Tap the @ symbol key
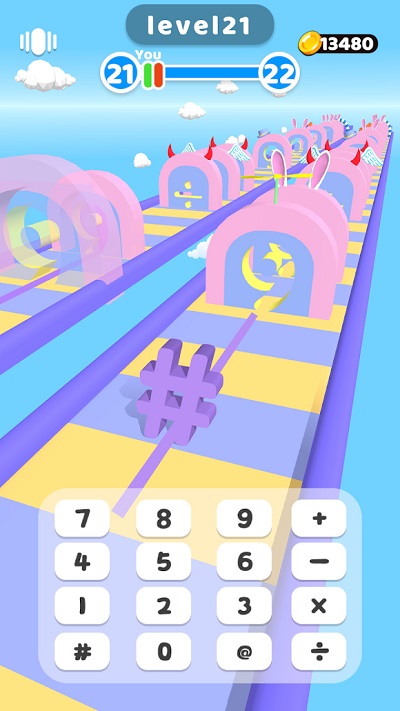The image size is (400, 711). (244, 652)
